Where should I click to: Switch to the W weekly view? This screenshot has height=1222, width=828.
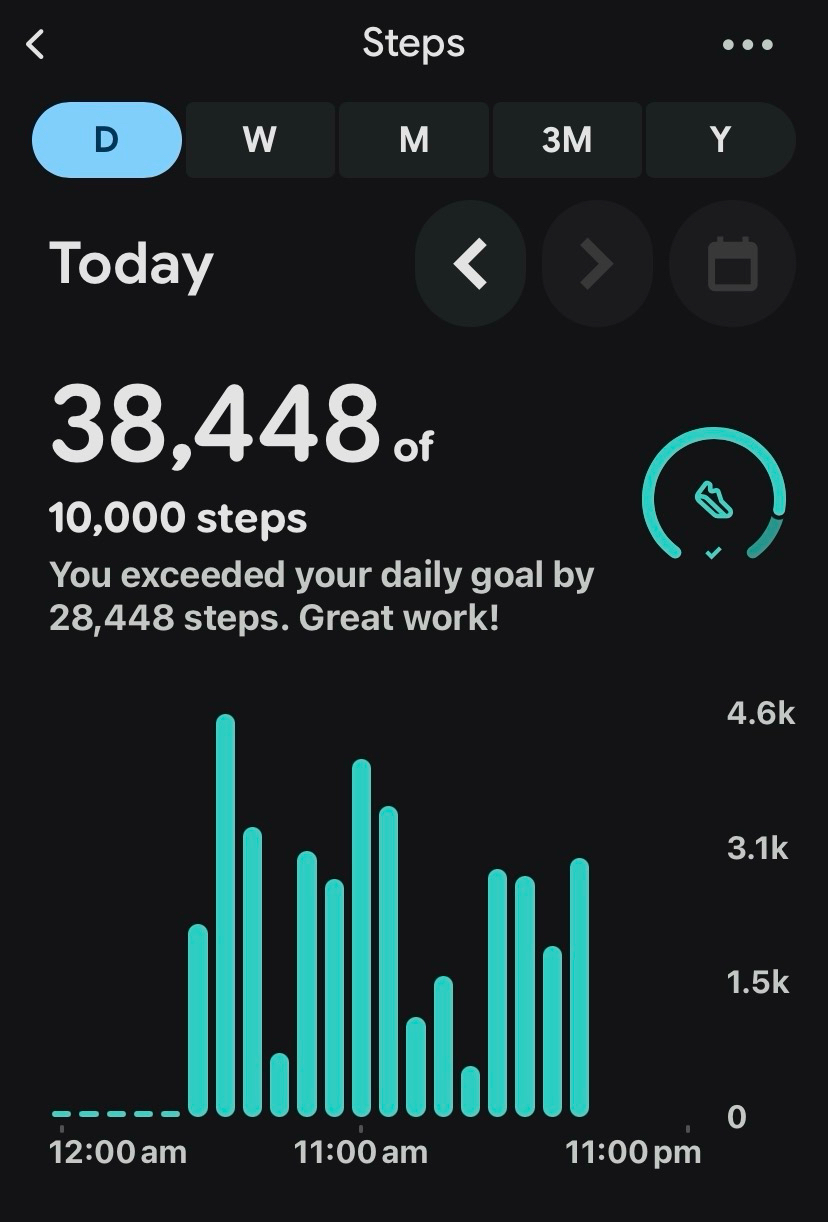click(260, 139)
